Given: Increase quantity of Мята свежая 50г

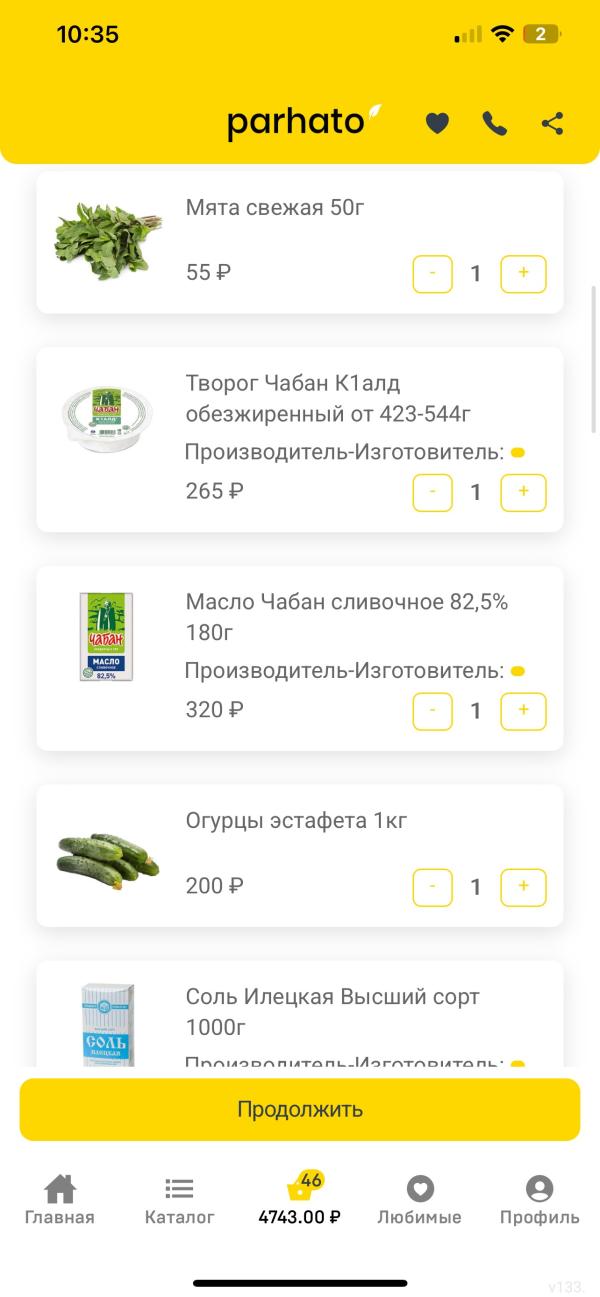Looking at the screenshot, I should 523,273.
